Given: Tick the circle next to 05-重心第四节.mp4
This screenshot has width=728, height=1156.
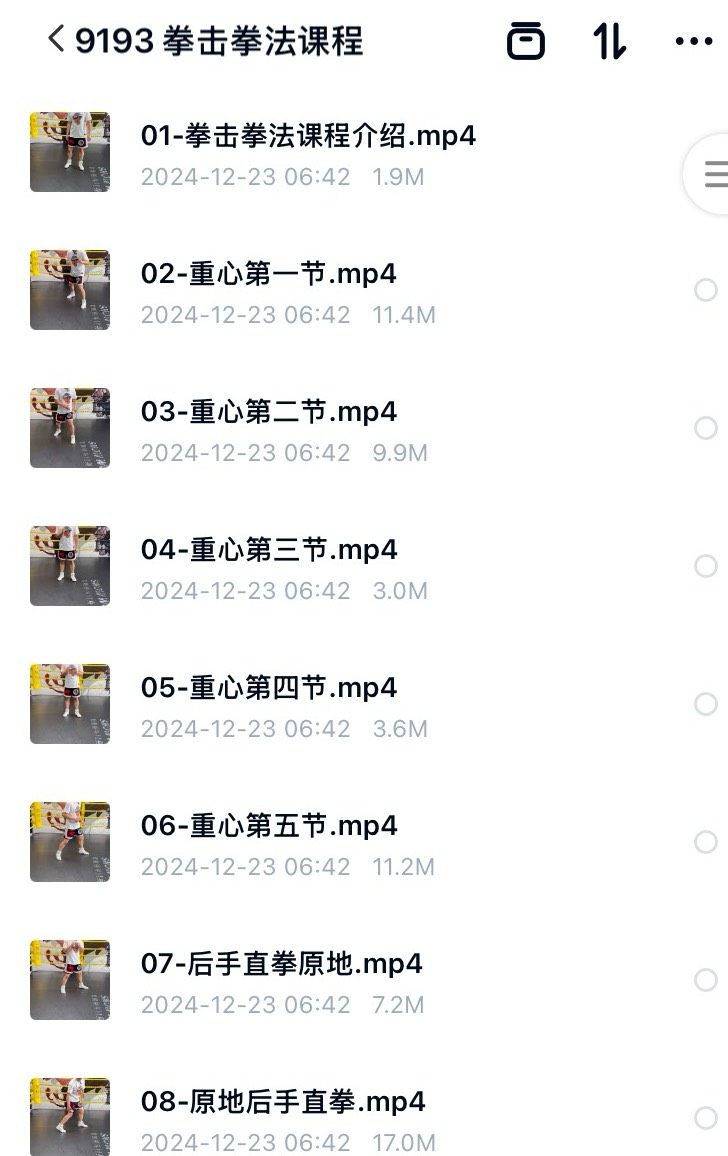Looking at the screenshot, I should (706, 704).
